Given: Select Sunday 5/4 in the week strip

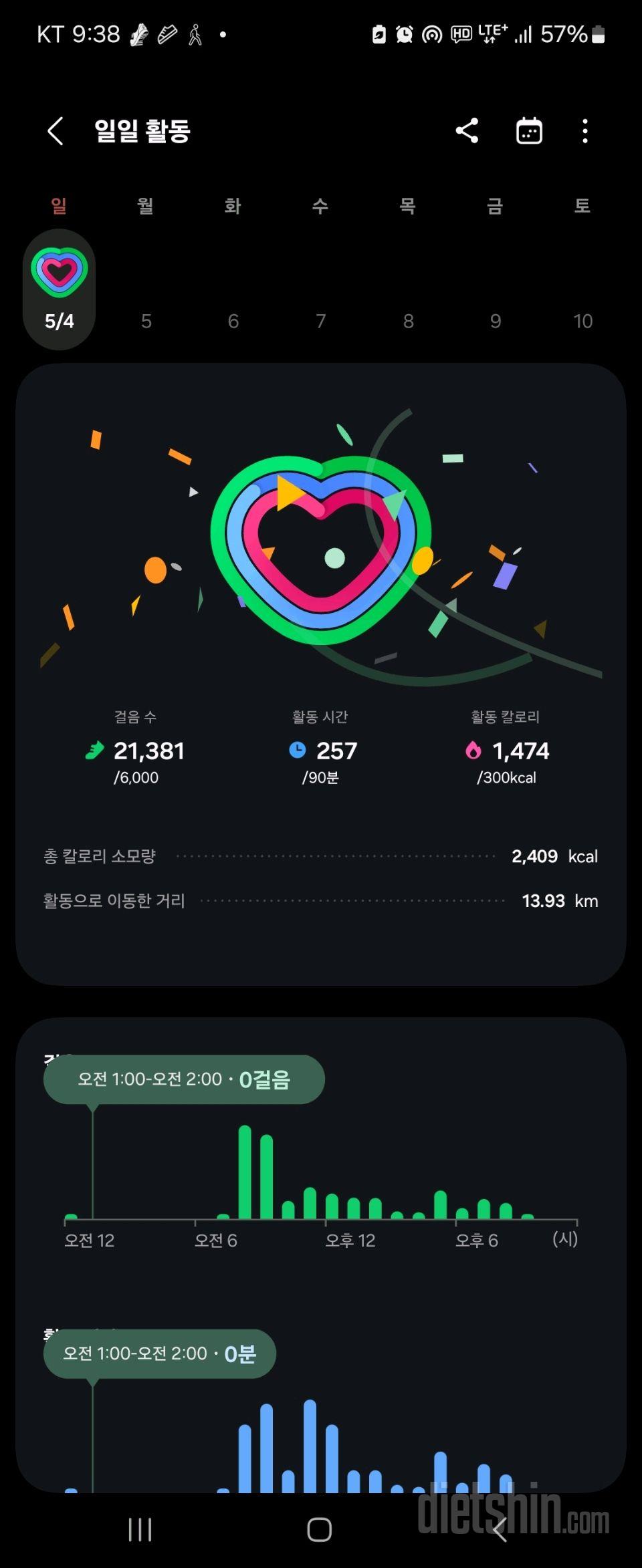Looking at the screenshot, I should 60,289.
